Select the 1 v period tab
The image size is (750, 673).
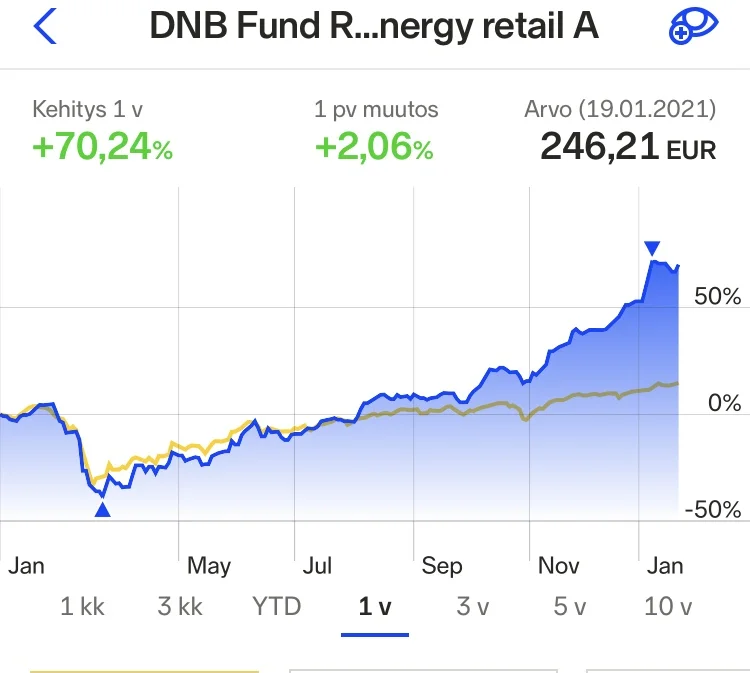tap(375, 606)
